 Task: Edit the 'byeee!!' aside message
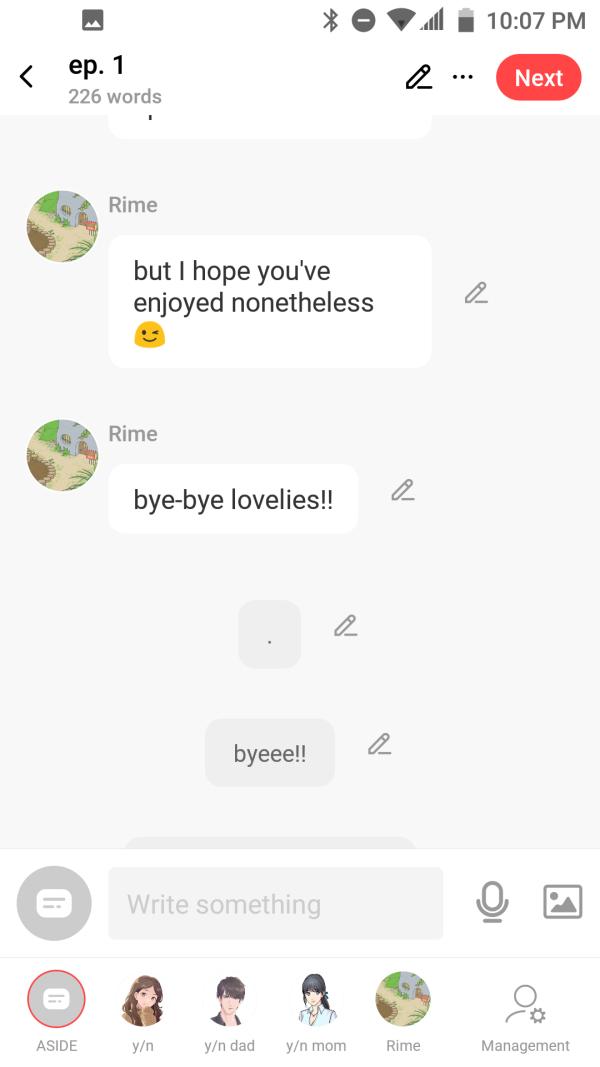click(x=379, y=744)
